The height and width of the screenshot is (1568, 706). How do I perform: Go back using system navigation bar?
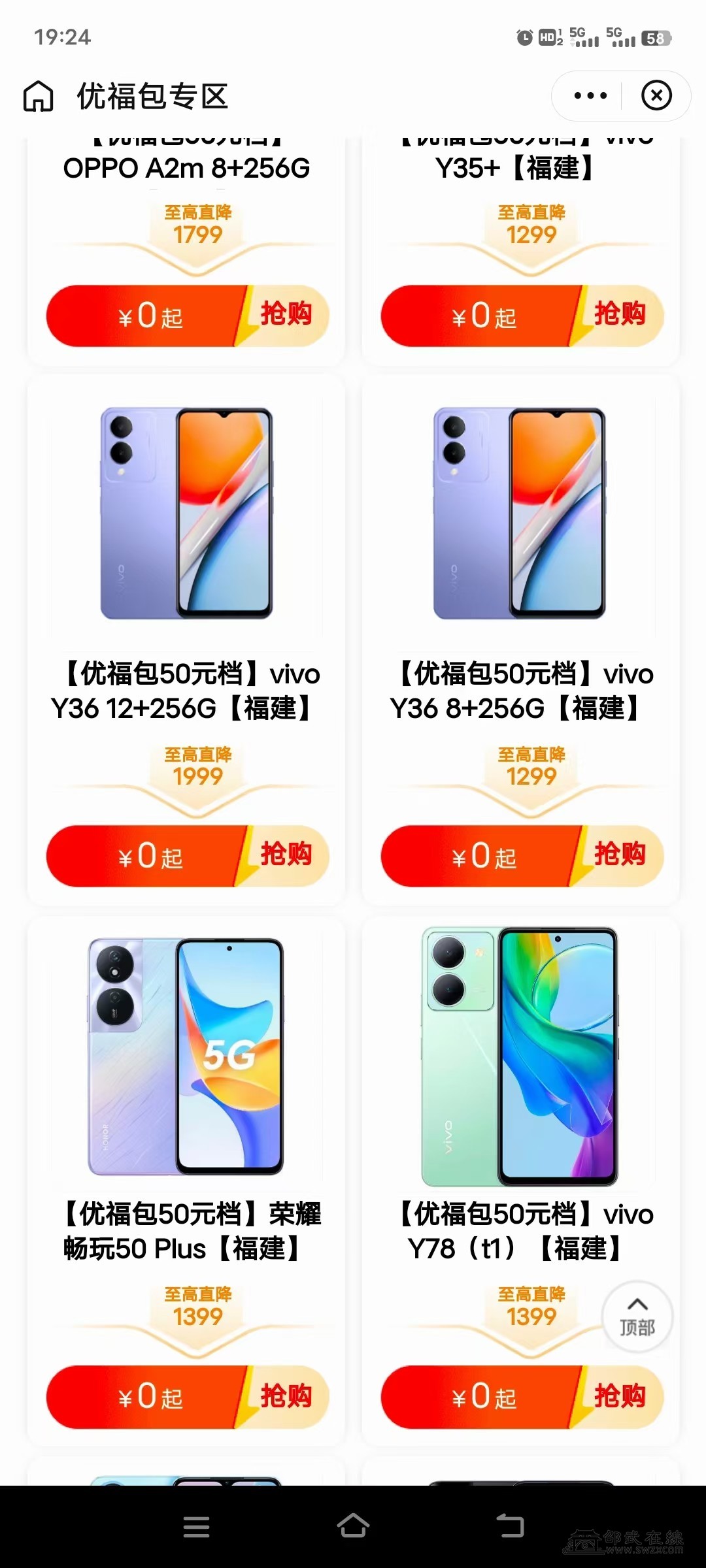tap(511, 1526)
